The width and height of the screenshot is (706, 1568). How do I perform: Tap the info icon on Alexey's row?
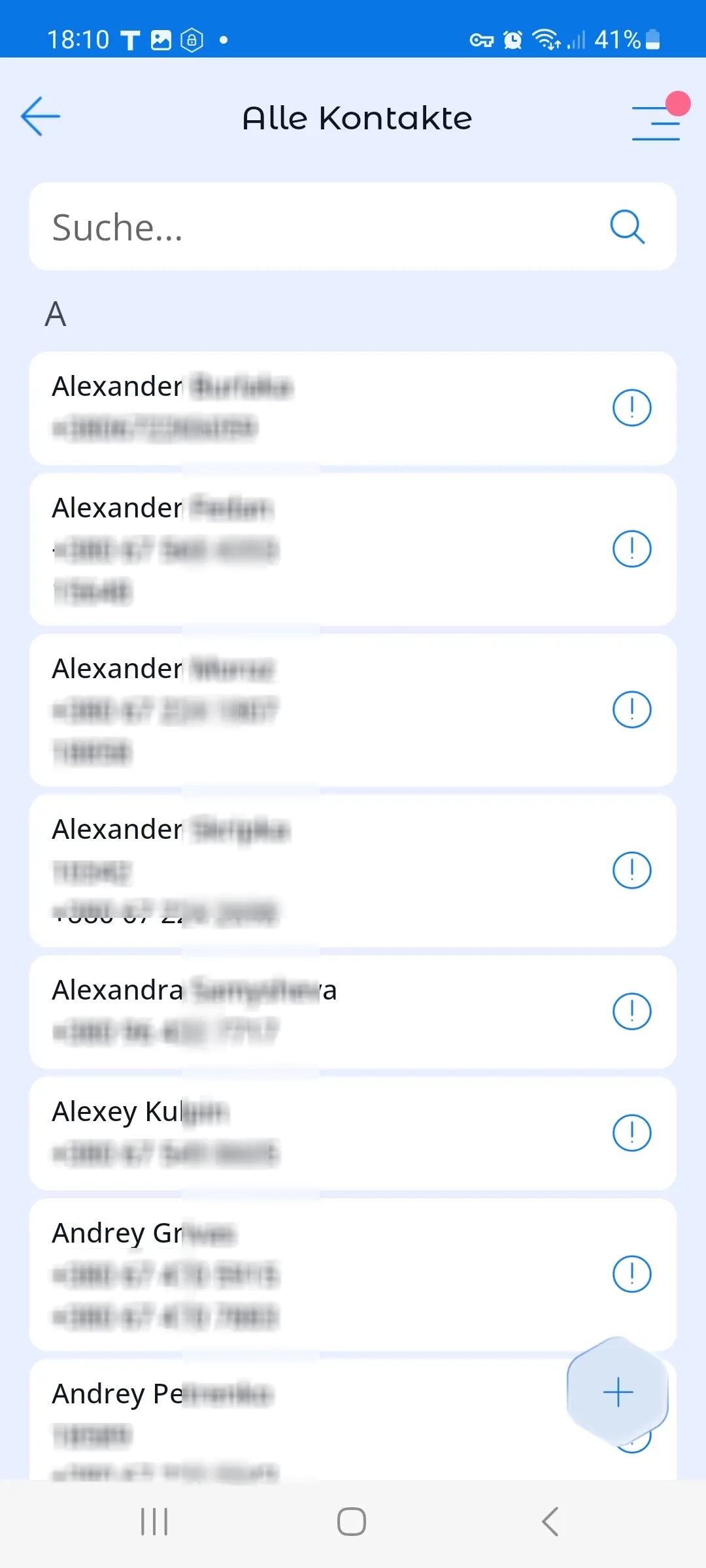pyautogui.click(x=631, y=1133)
